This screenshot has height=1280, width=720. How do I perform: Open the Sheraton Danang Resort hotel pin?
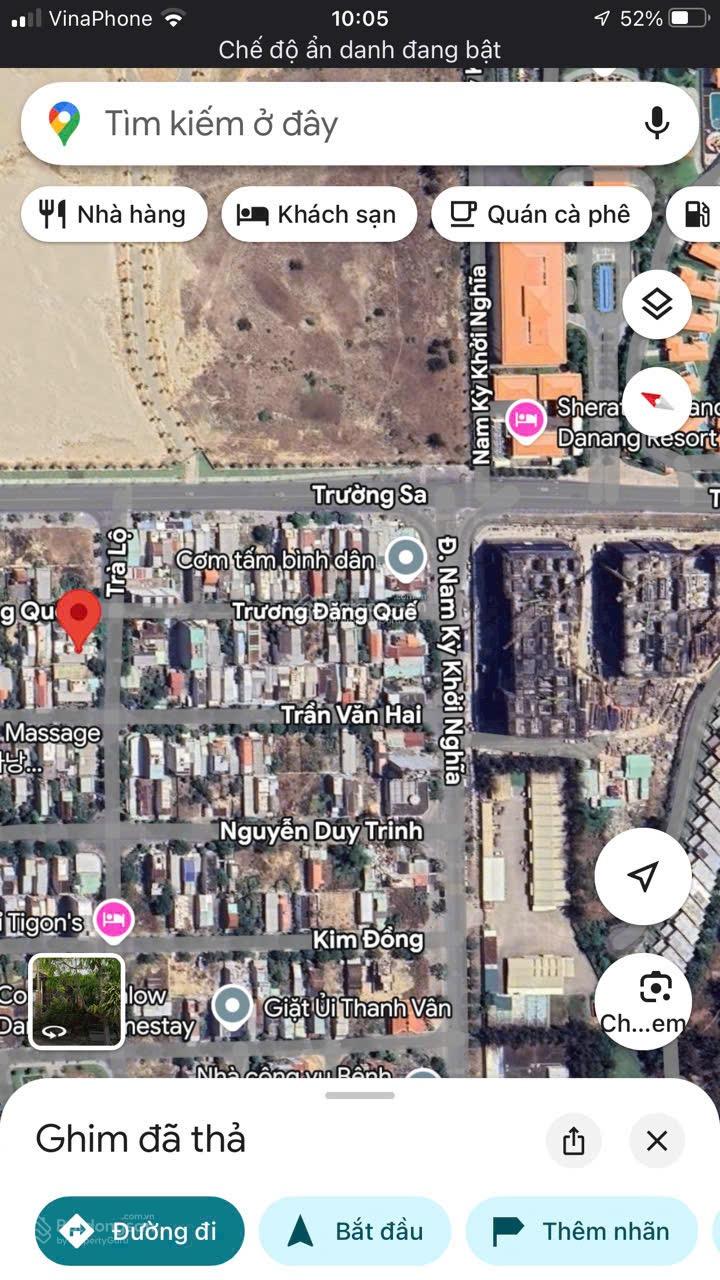[x=526, y=420]
